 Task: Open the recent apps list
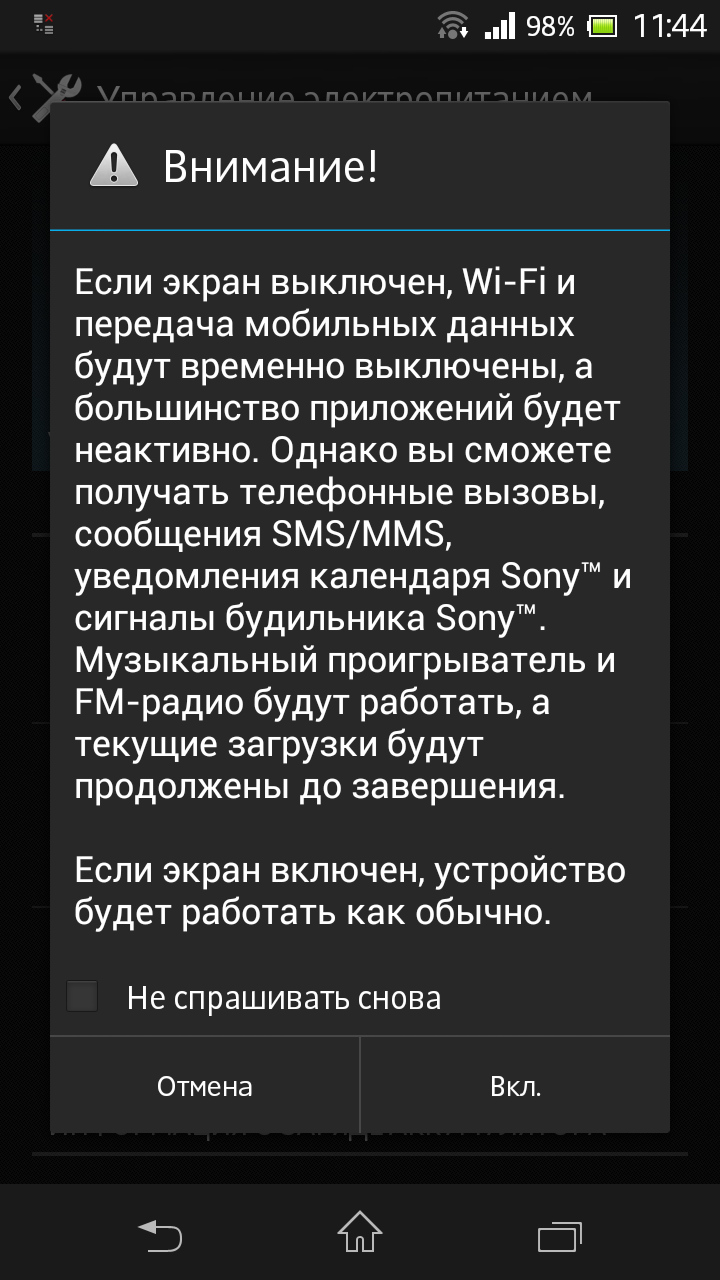[x=559, y=1234]
